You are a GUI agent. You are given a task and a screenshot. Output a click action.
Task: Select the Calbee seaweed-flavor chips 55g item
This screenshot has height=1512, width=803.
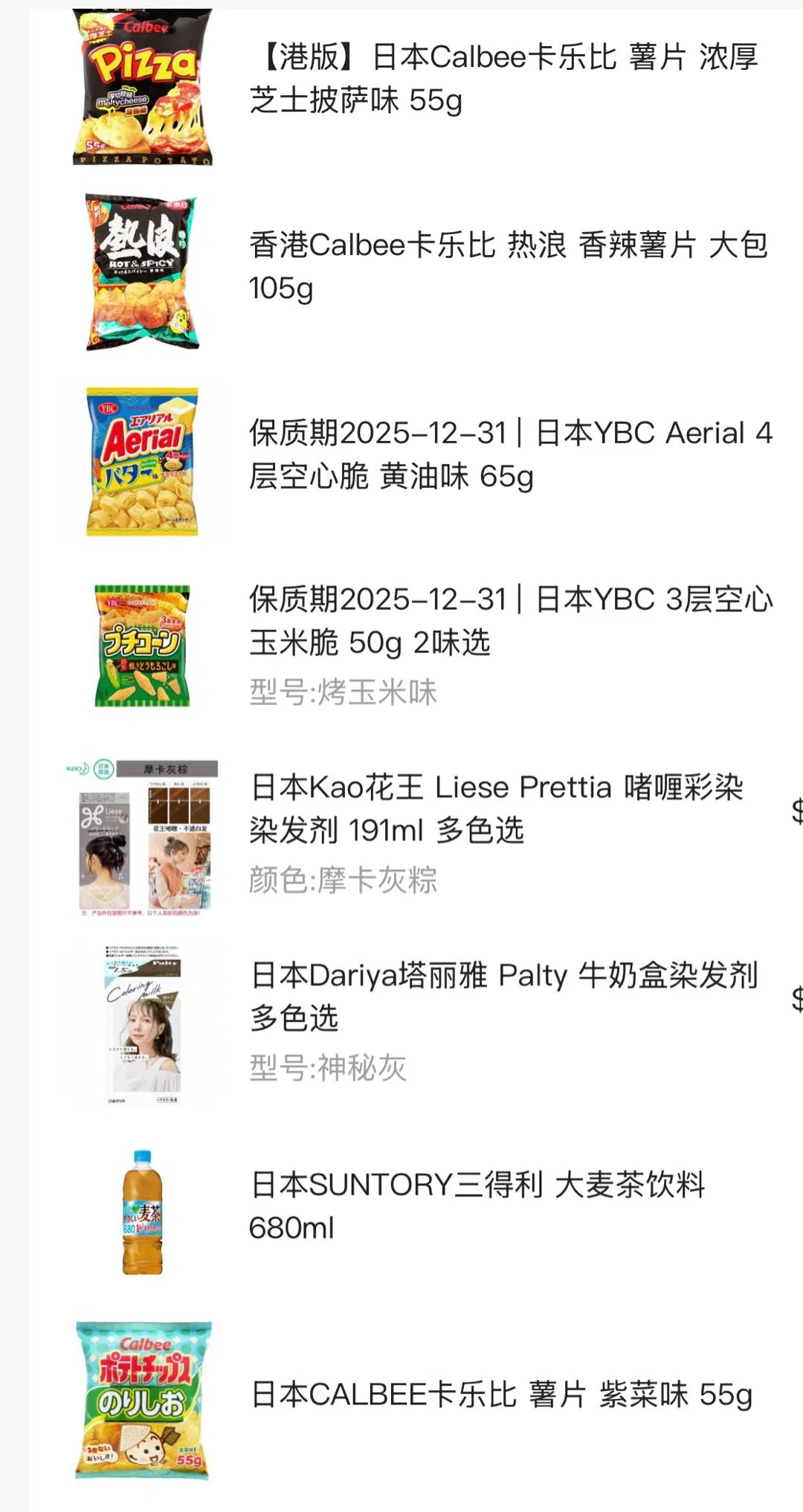(502, 1394)
